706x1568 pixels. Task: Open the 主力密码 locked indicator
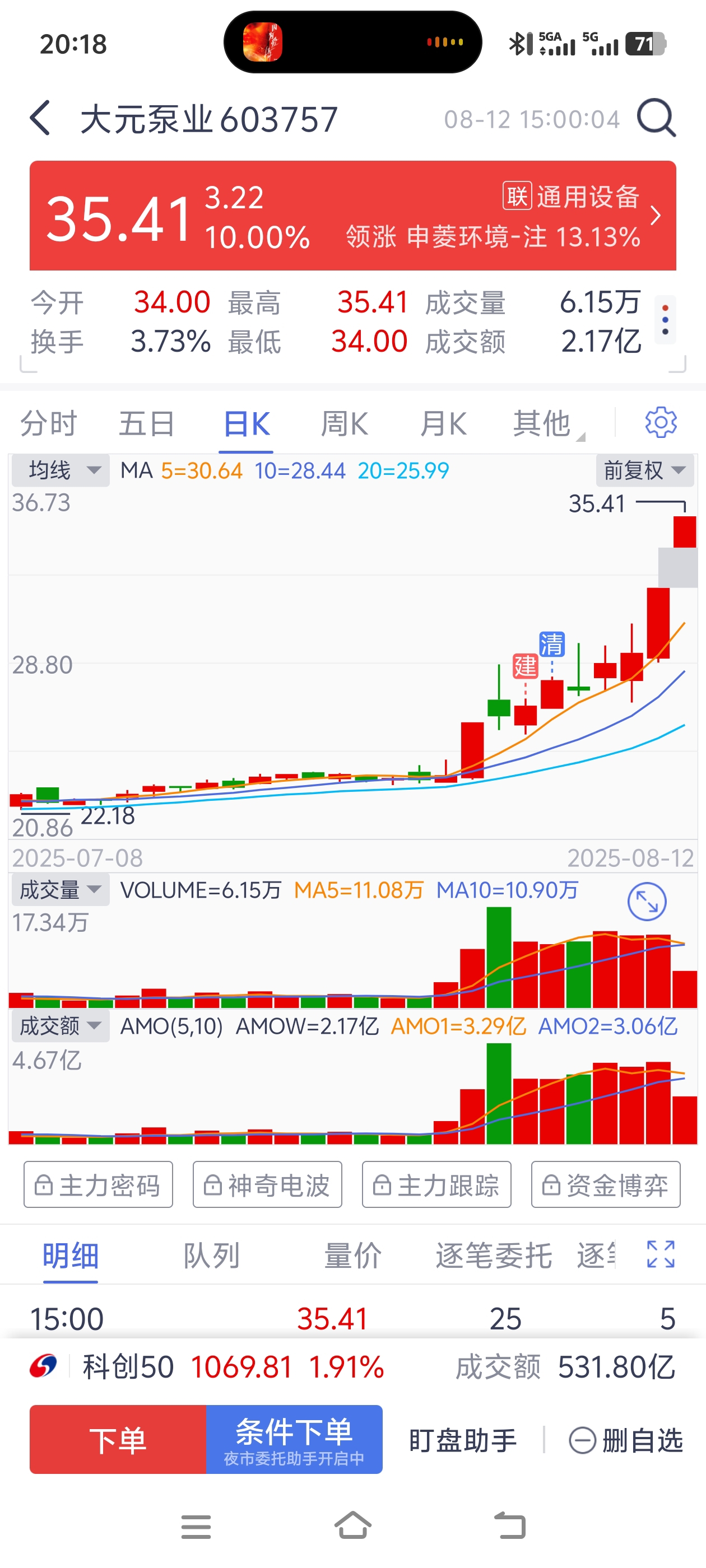(98, 1184)
